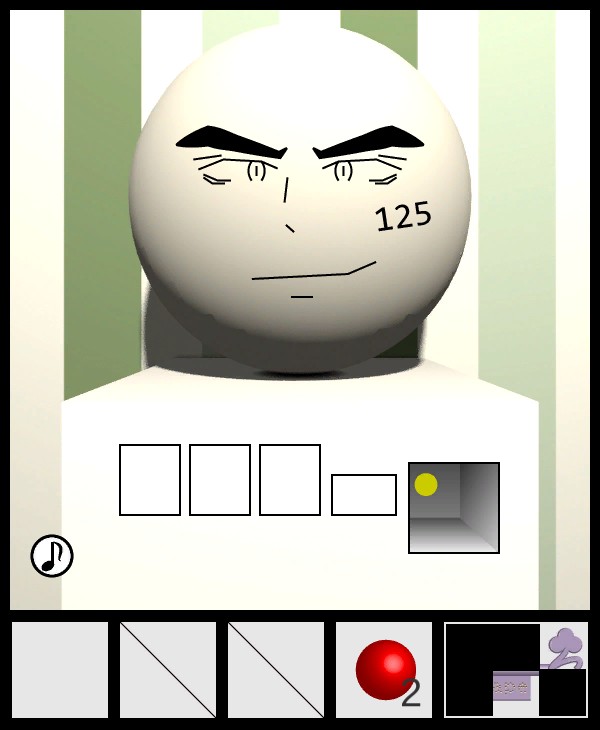
Task: Select the empty uncrossed inventory slot
Action: click(x=60, y=670)
